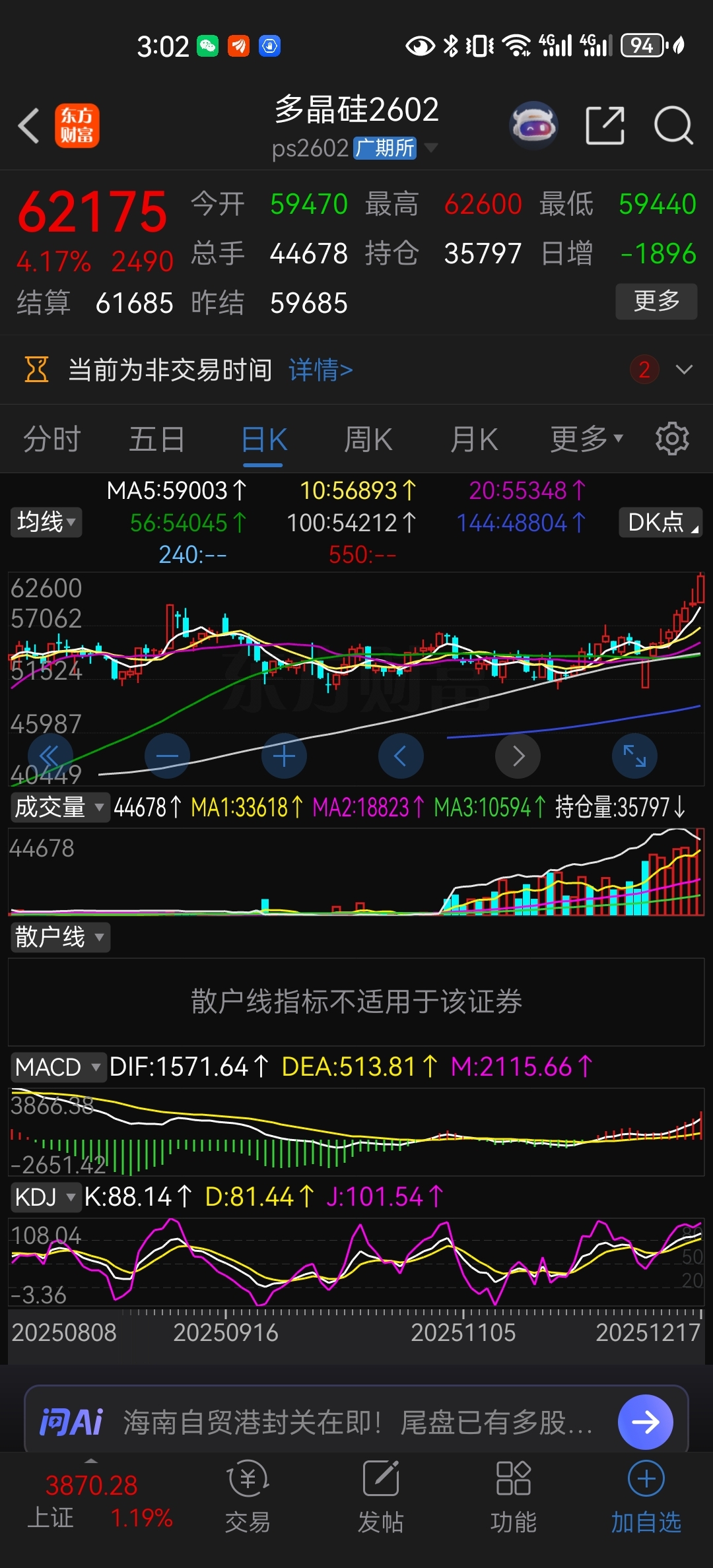Tap the share icon
Viewport: 713px width, 1568px height.
point(605,124)
